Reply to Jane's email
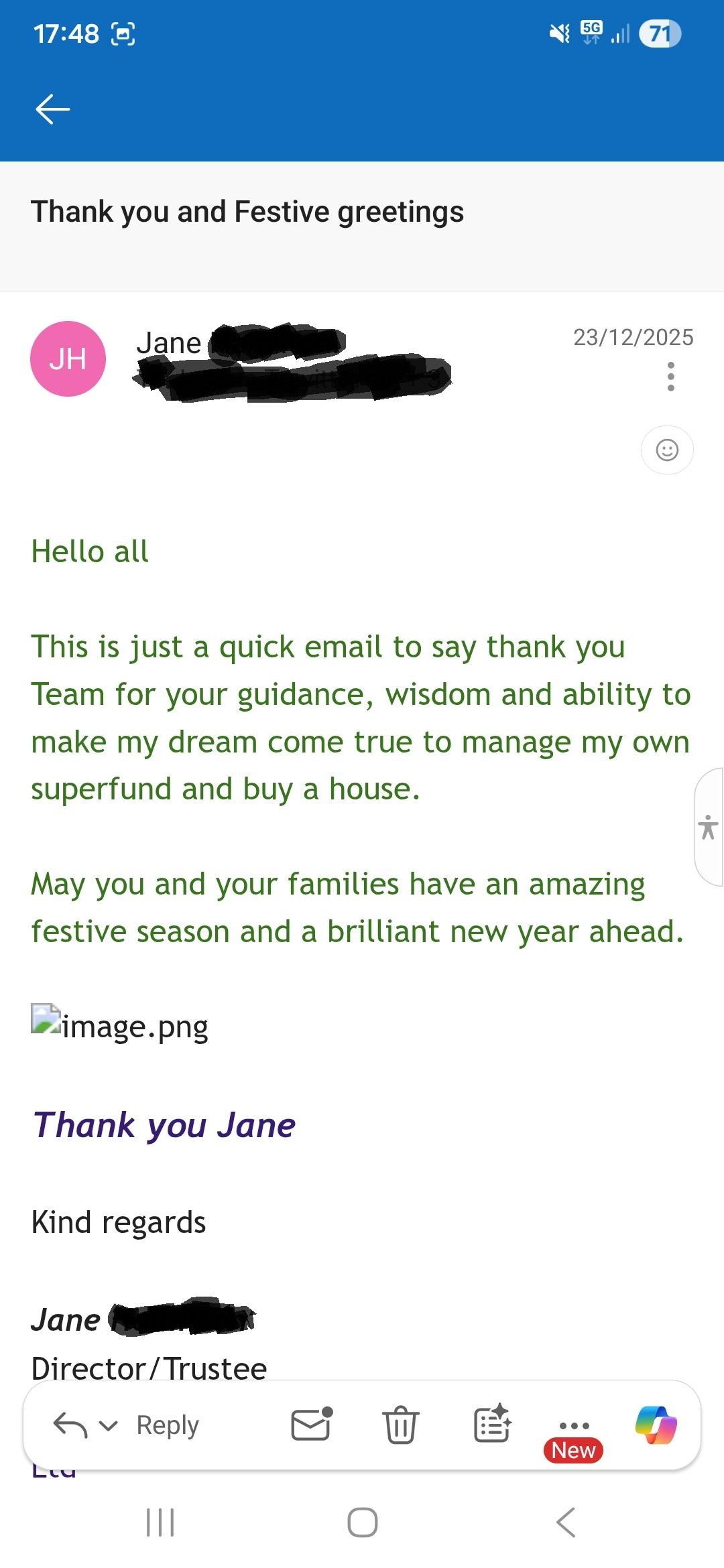 pos(168,1425)
